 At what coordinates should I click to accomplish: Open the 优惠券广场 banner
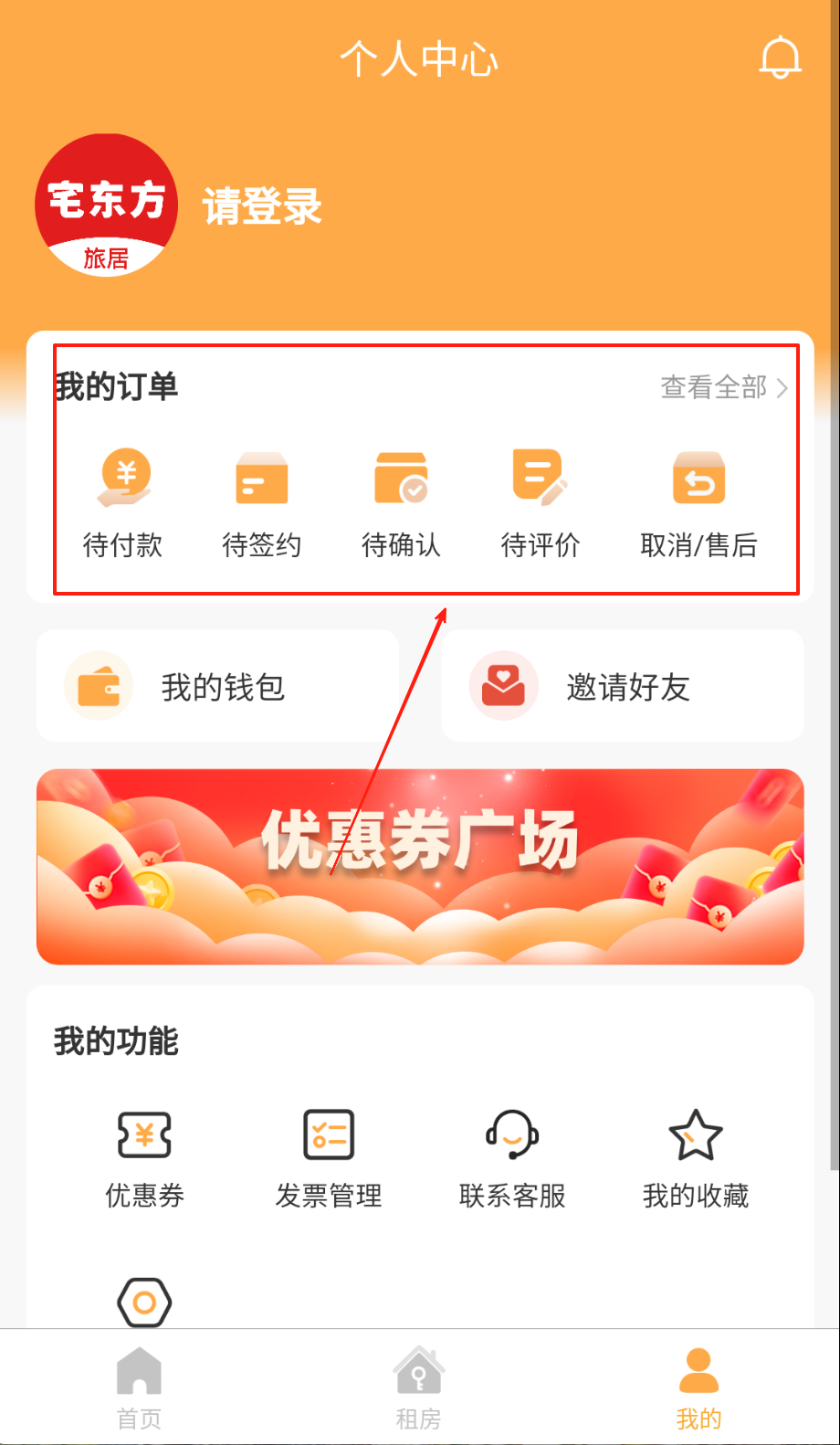(420, 866)
